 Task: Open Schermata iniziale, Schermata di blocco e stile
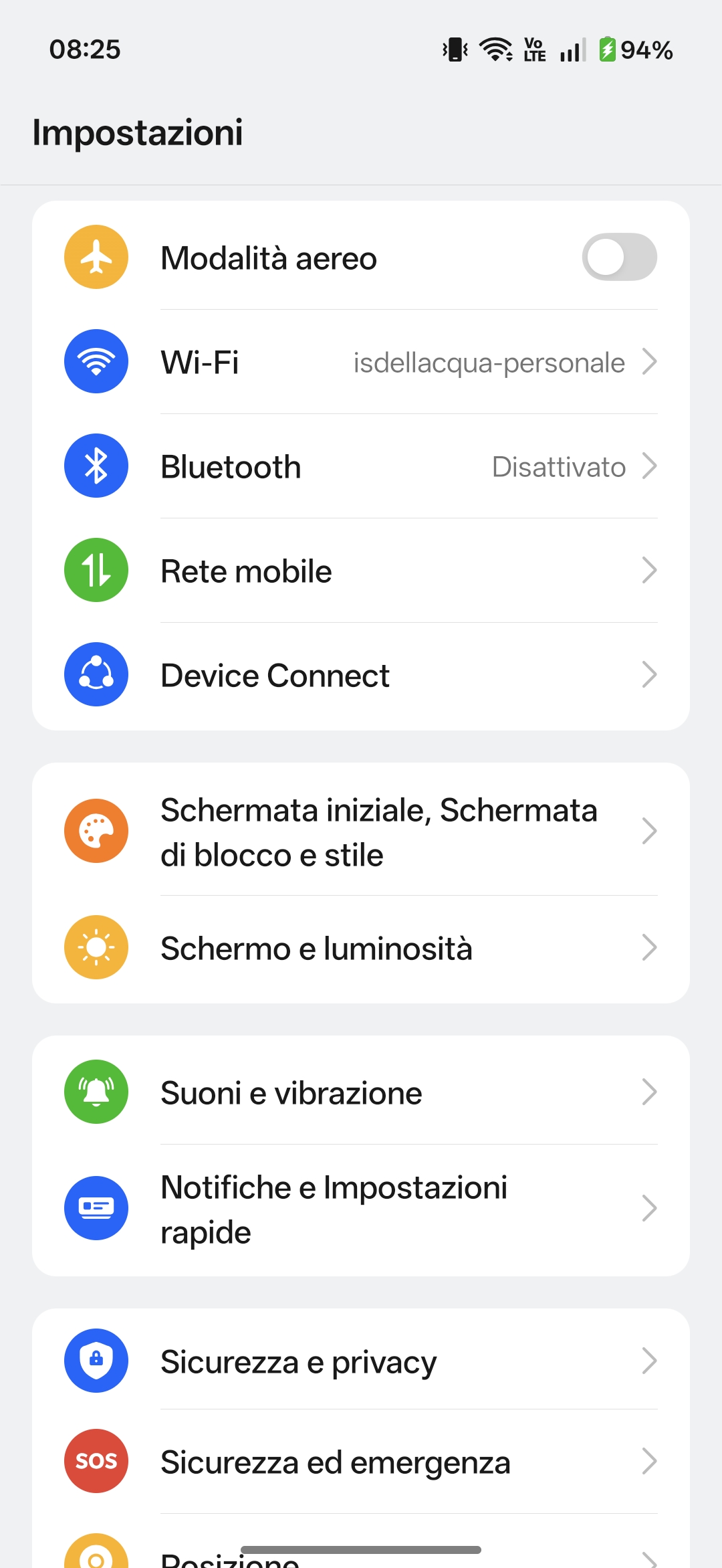pos(361,831)
